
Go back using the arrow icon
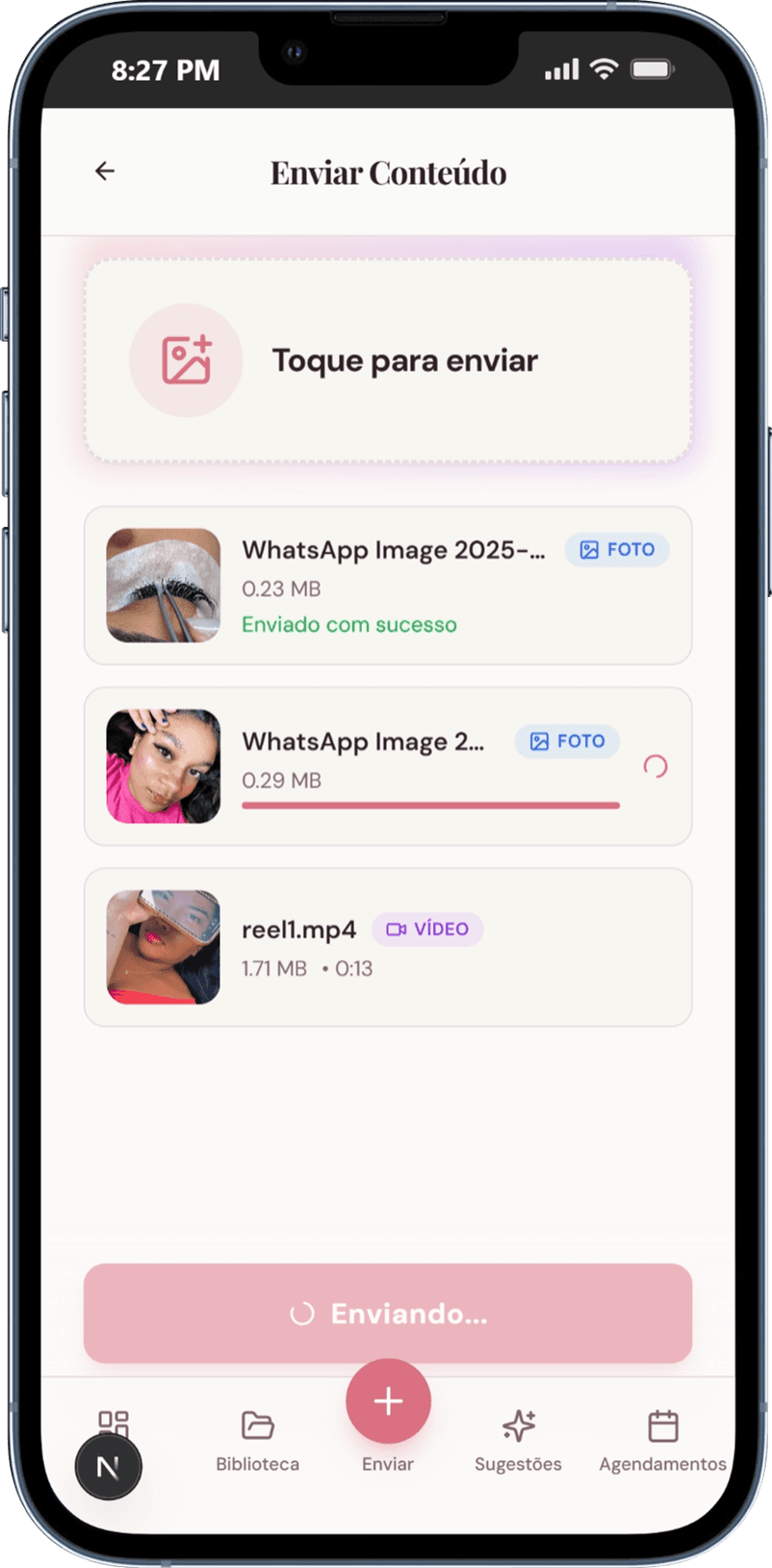point(104,171)
